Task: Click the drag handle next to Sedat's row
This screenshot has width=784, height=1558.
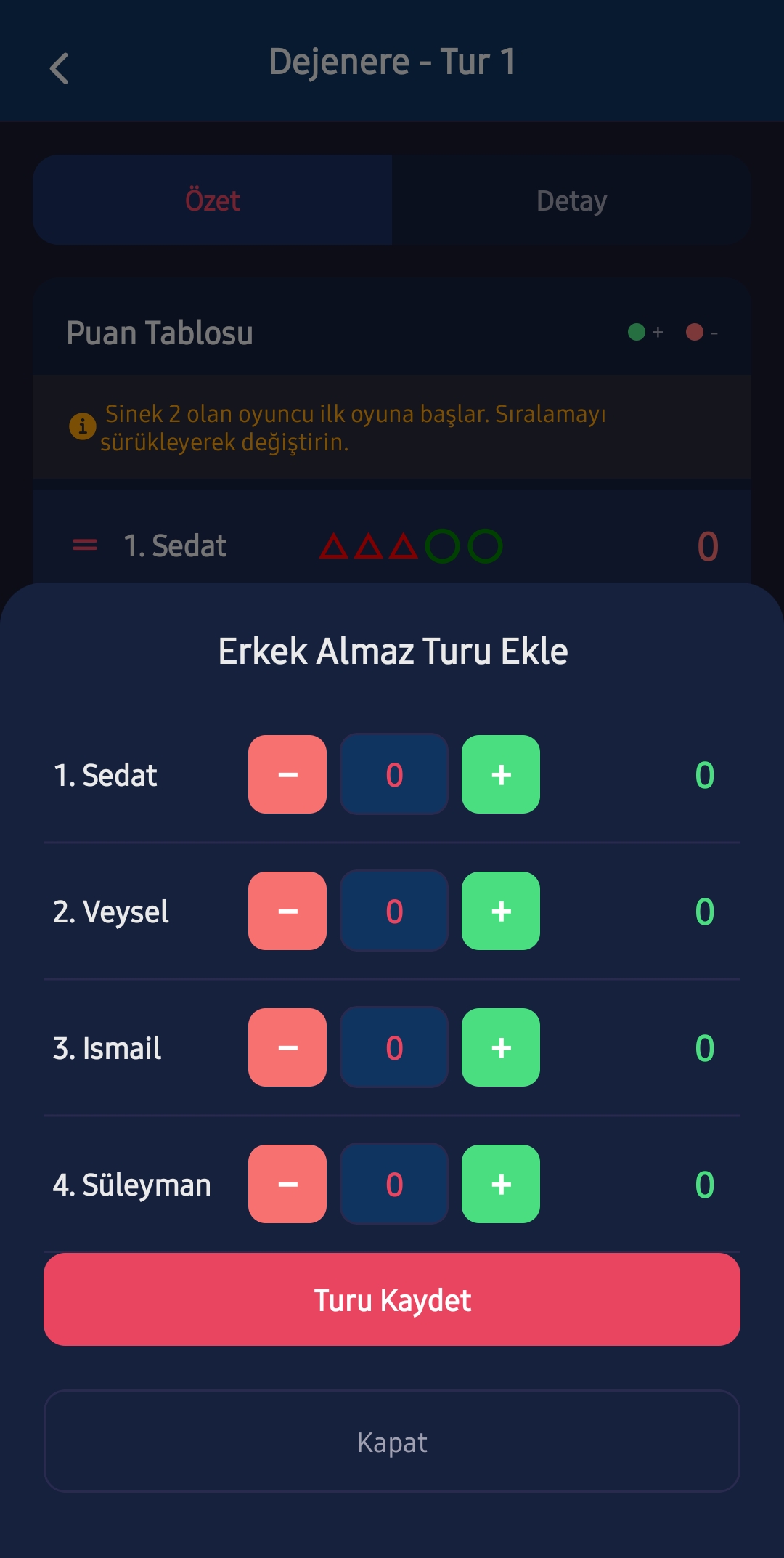Action: [x=85, y=545]
